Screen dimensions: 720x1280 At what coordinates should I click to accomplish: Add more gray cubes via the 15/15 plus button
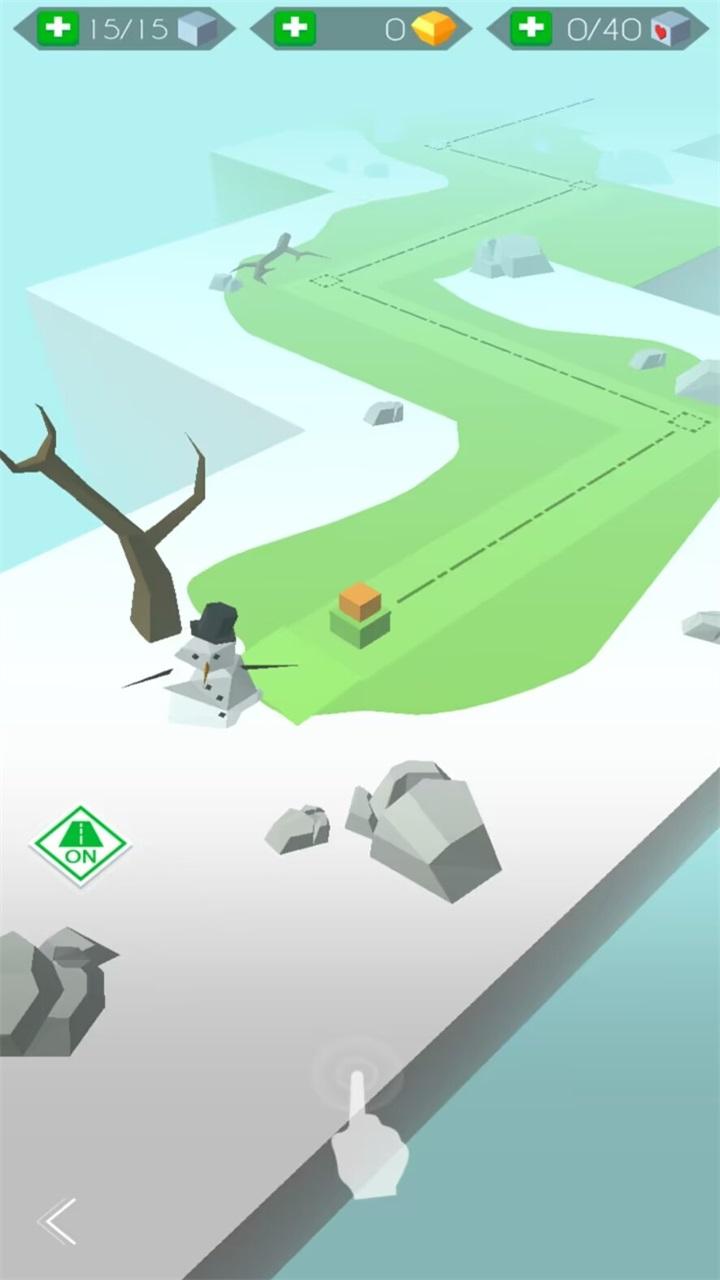pos(58,29)
